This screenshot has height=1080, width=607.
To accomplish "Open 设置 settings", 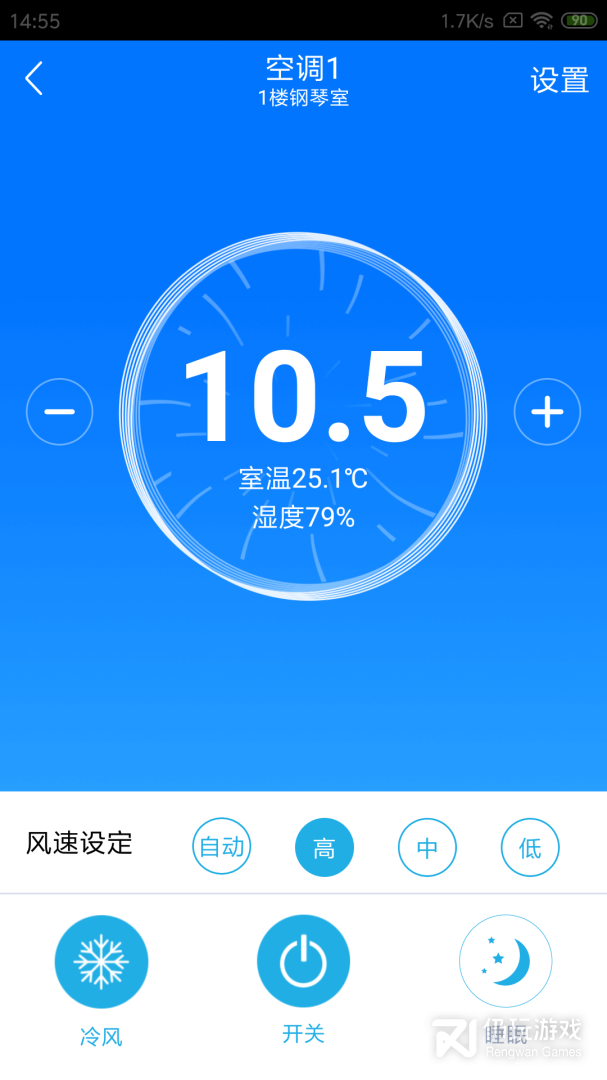I will [559, 80].
